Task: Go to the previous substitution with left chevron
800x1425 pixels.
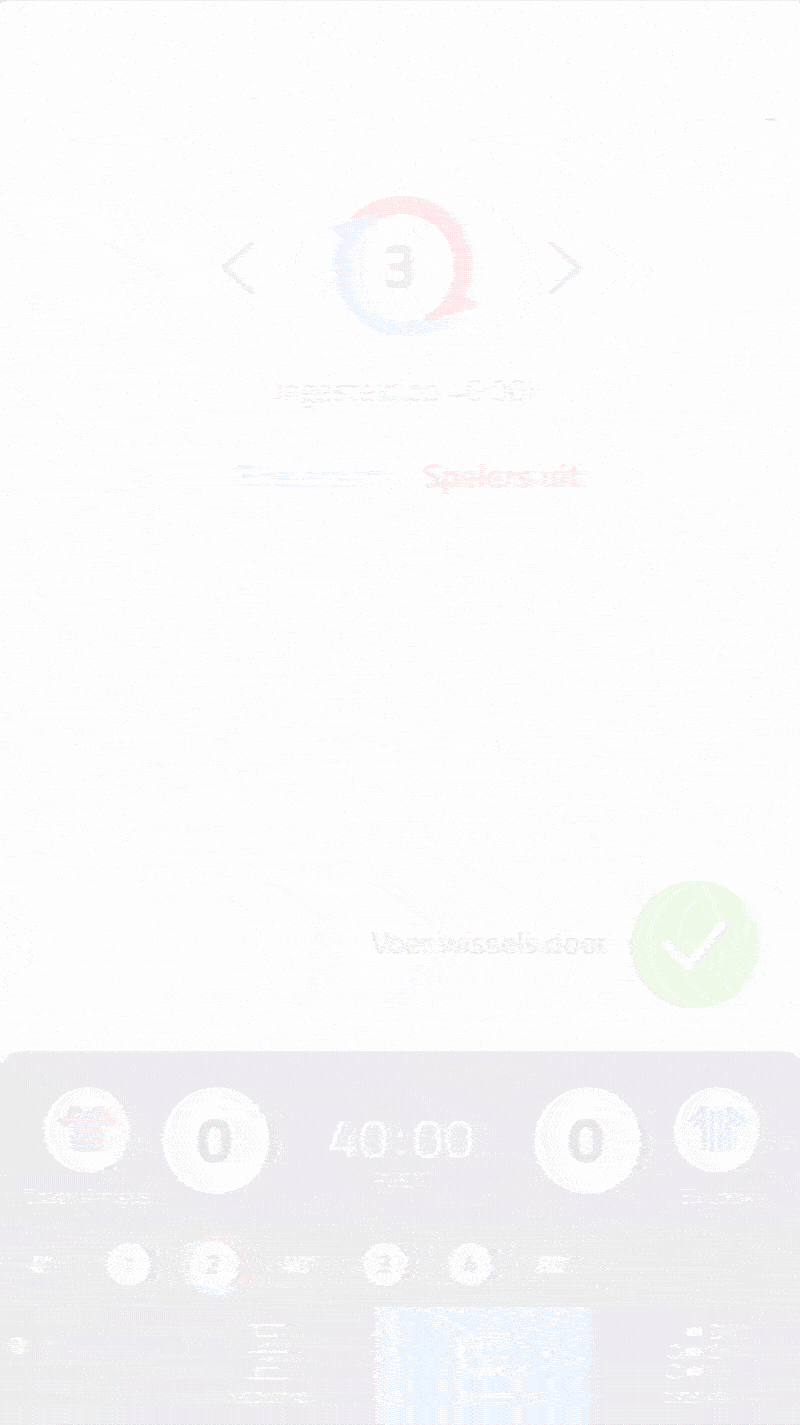Action: (x=238, y=268)
